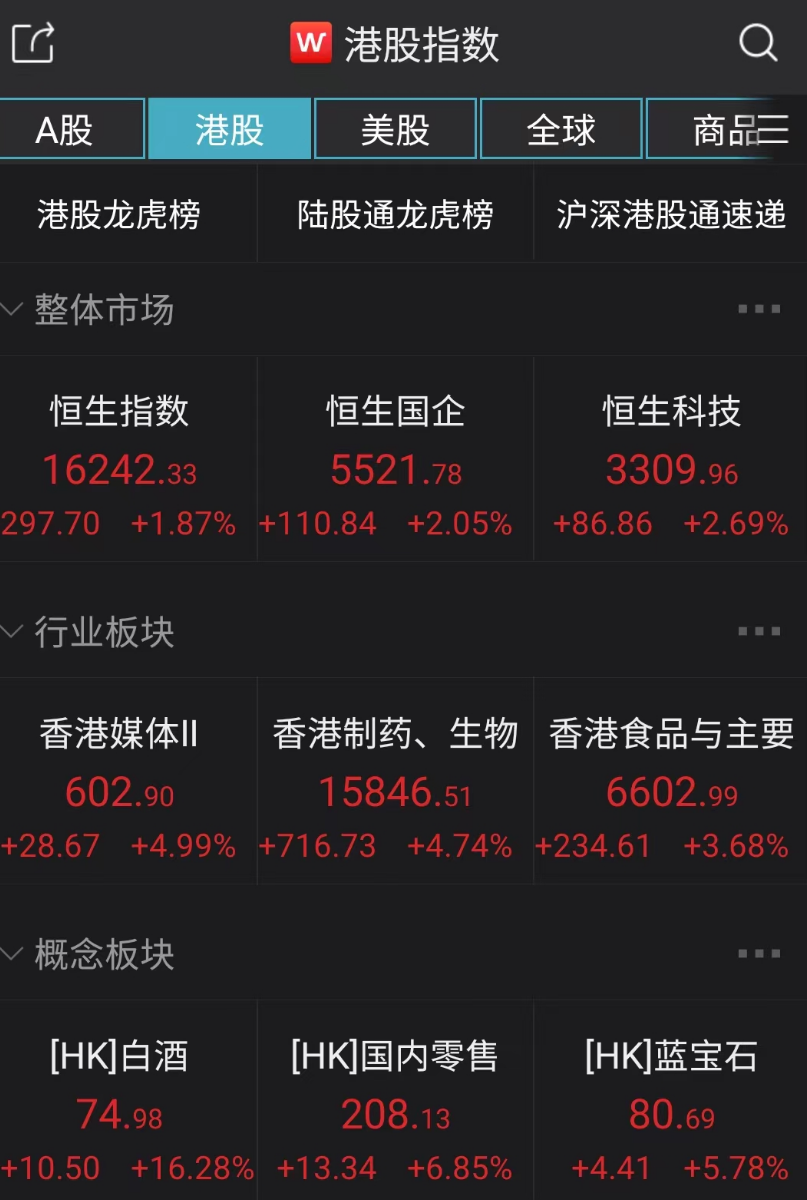Tap the more options dots beside 行业板块
This screenshot has height=1200, width=807.
(x=757, y=631)
